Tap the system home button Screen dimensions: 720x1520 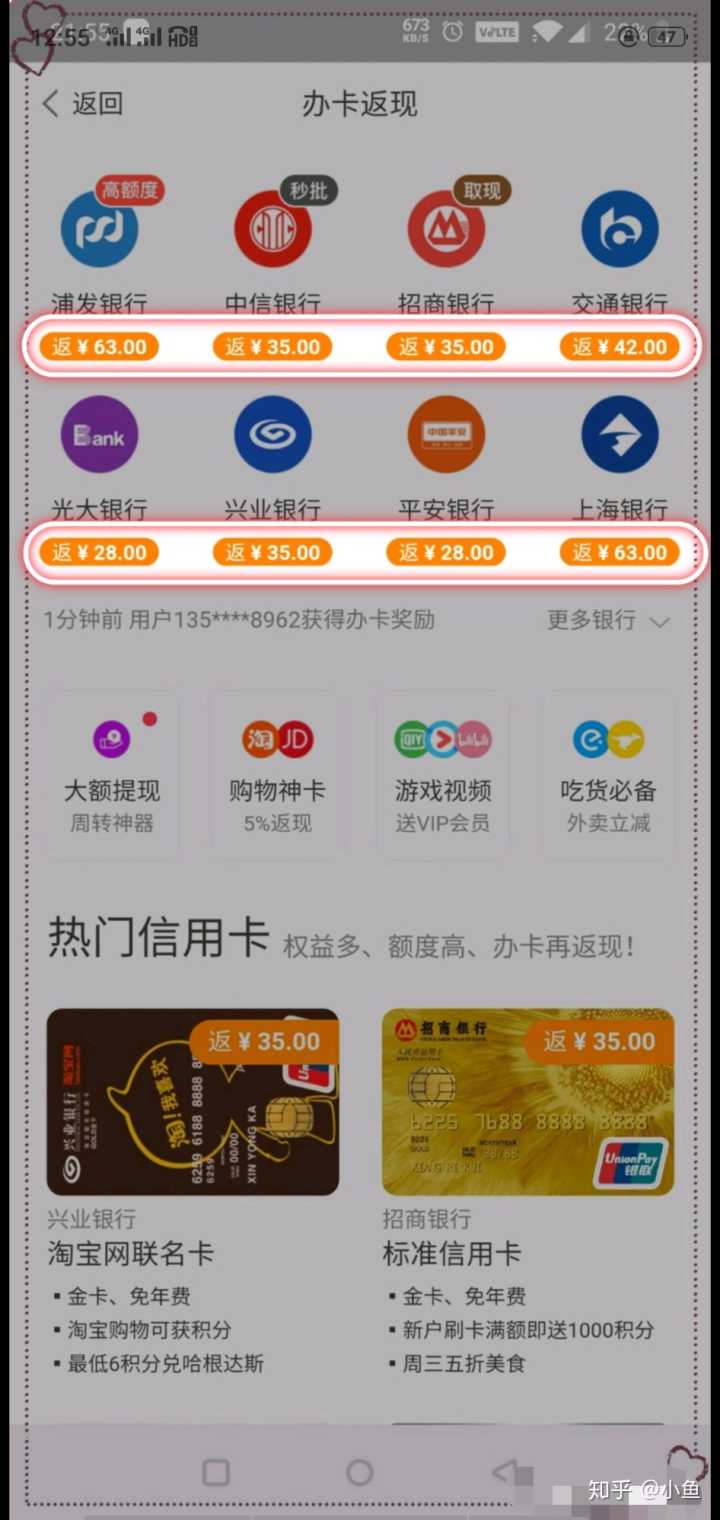pos(360,1472)
